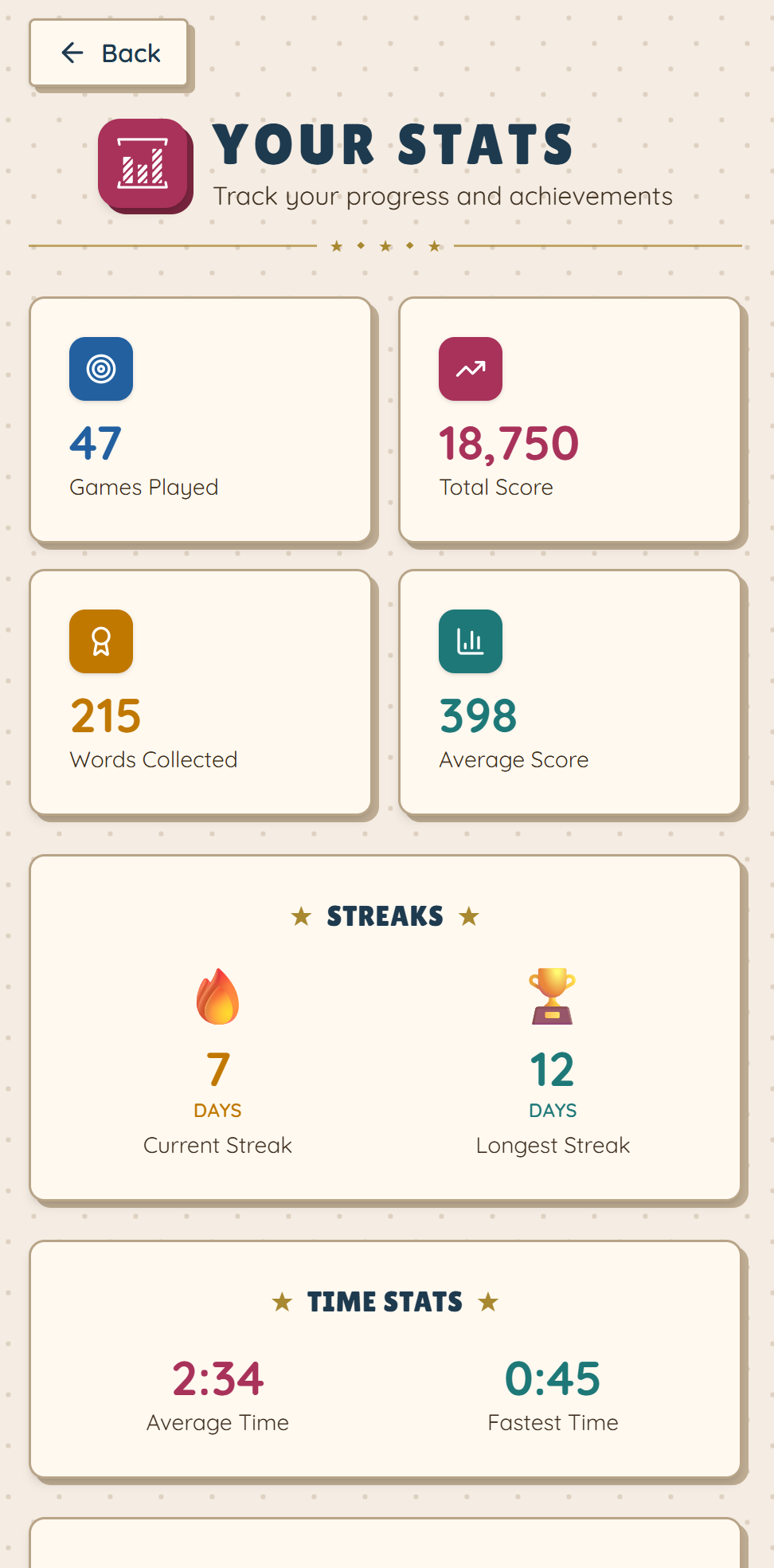The height and width of the screenshot is (1568, 774).
Task: Go back using the Back button
Action: 109,53
